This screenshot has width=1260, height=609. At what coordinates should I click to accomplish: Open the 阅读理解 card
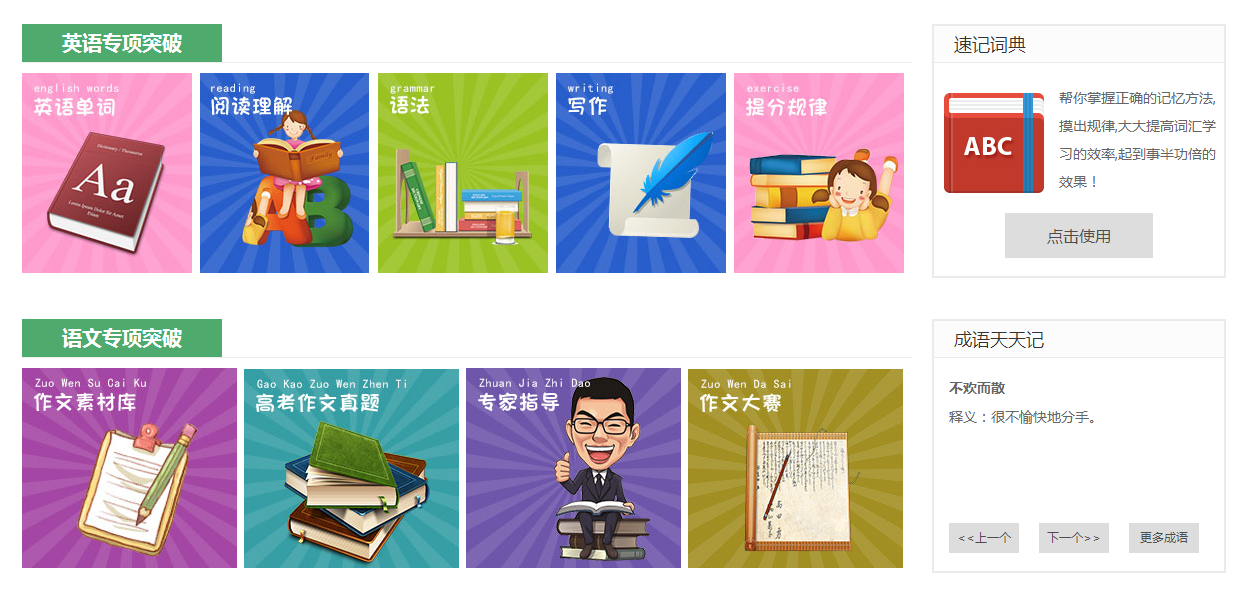284,173
